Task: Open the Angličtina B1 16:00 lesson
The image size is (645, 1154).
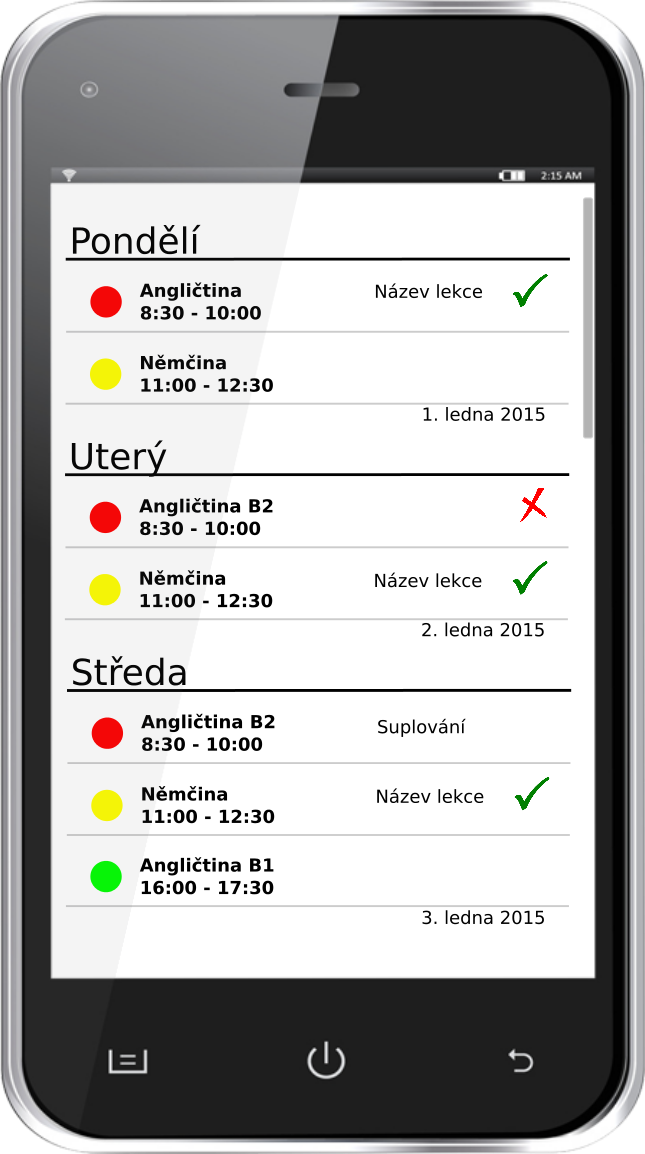Action: click(318, 871)
